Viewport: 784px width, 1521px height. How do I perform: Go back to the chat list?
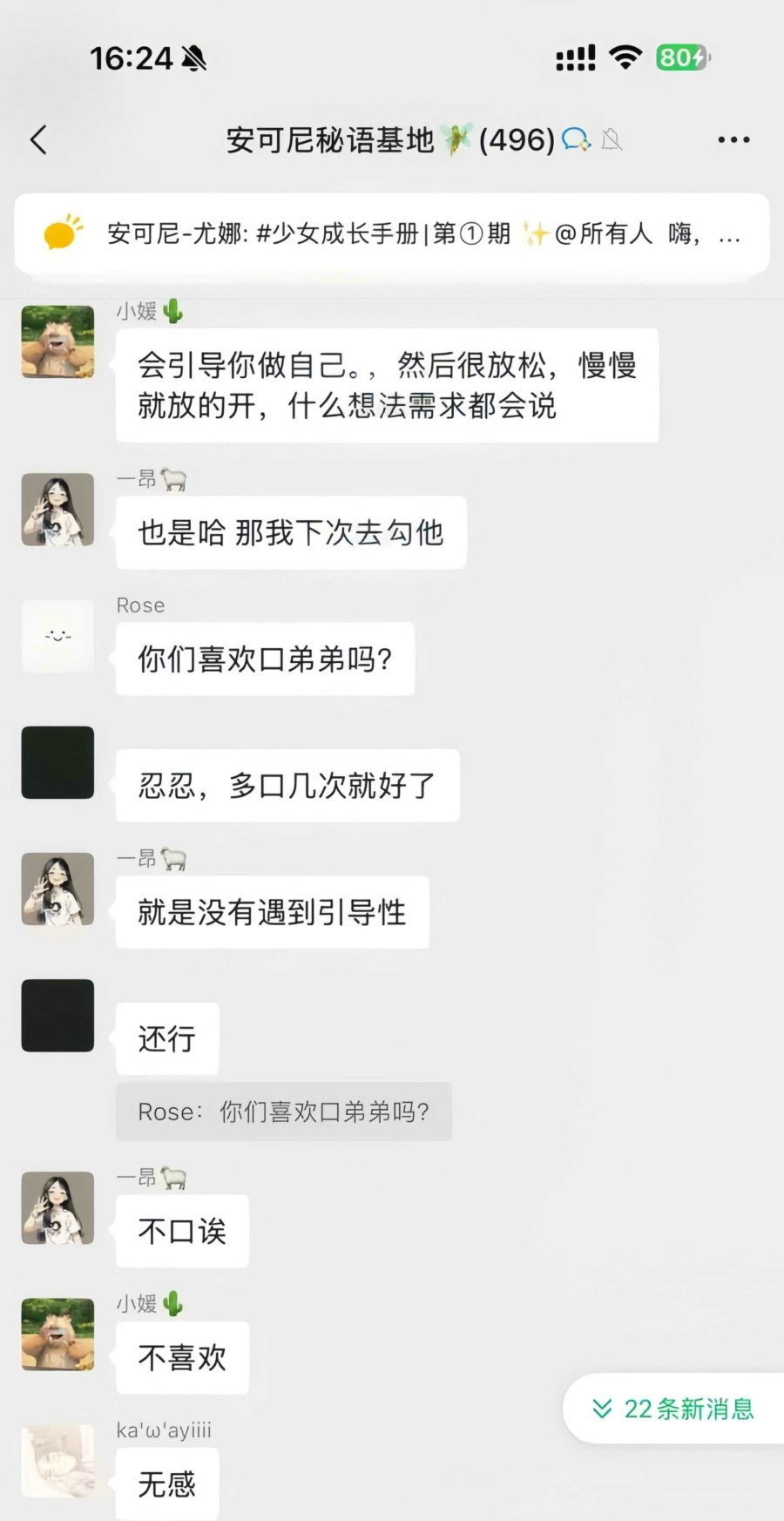(38, 139)
